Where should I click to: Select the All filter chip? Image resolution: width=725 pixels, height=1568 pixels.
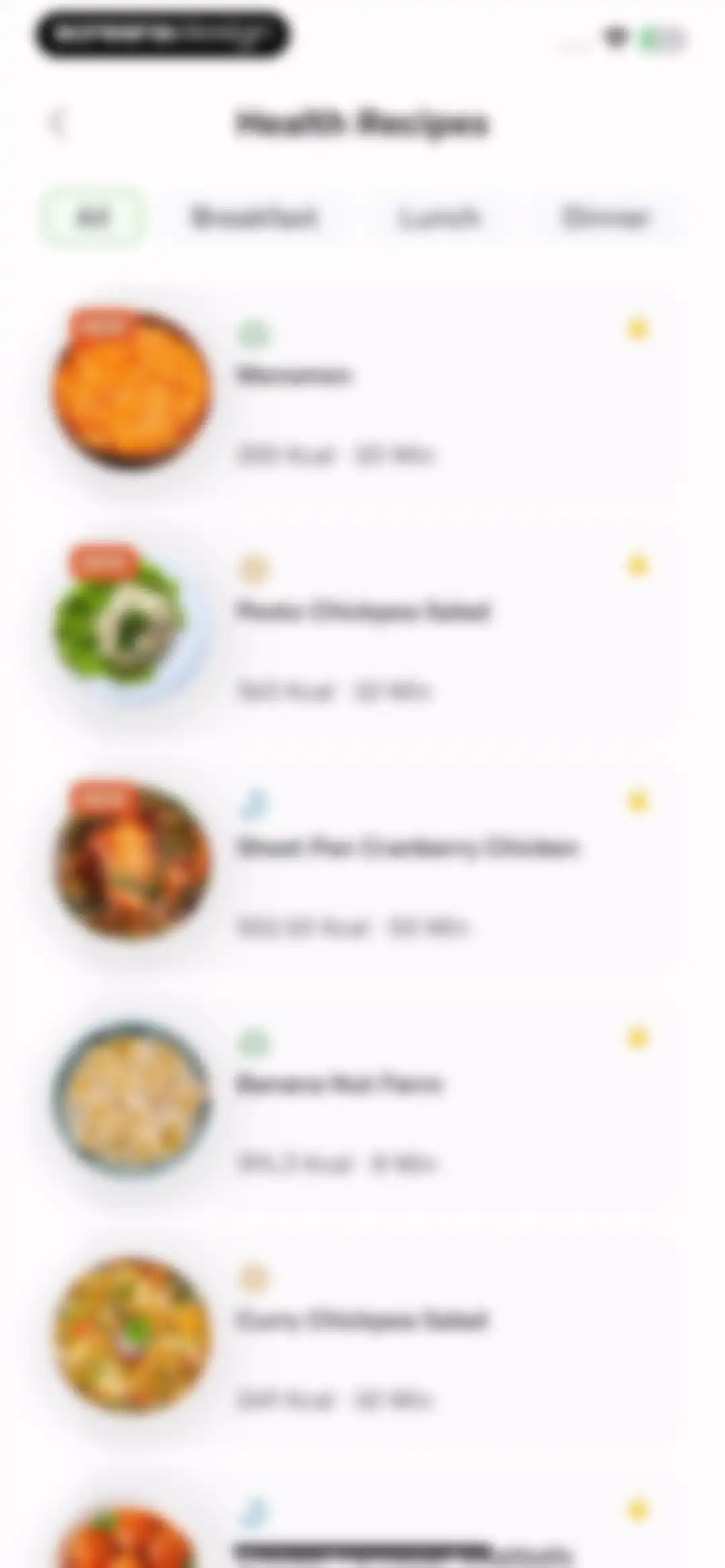[x=93, y=217]
